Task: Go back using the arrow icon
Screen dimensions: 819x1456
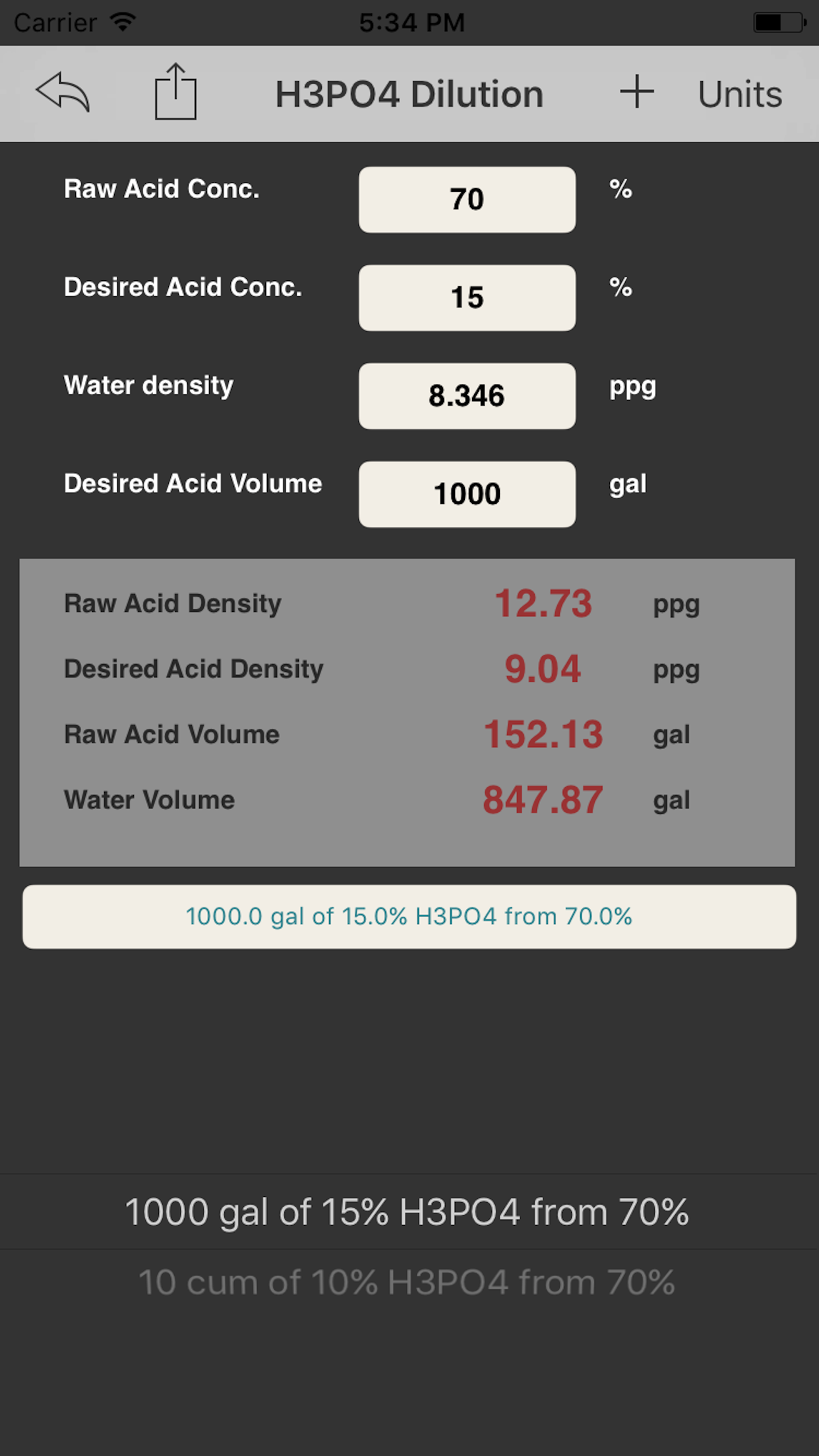Action: (x=63, y=92)
